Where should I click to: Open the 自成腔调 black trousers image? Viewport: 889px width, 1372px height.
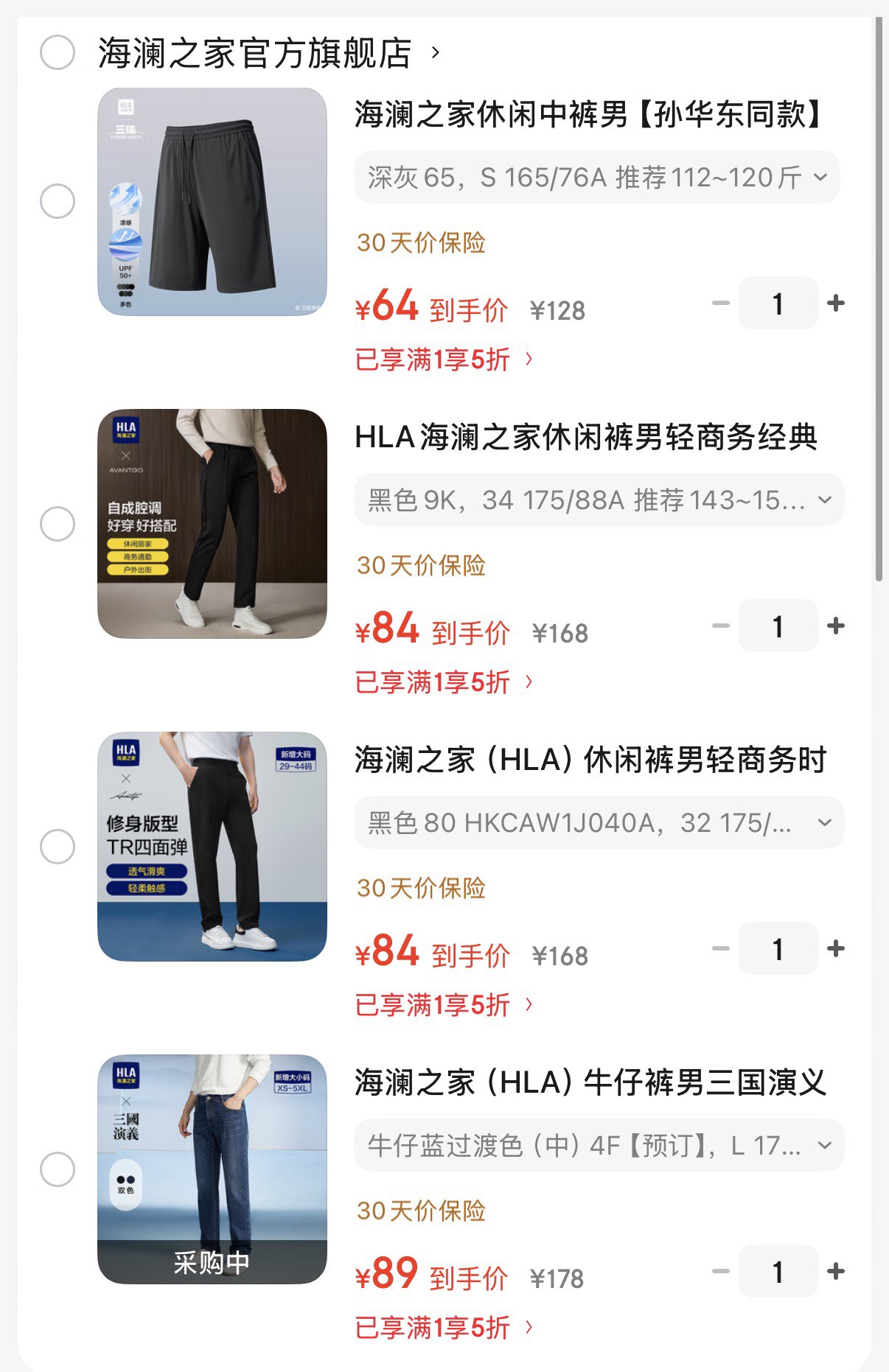click(212, 524)
